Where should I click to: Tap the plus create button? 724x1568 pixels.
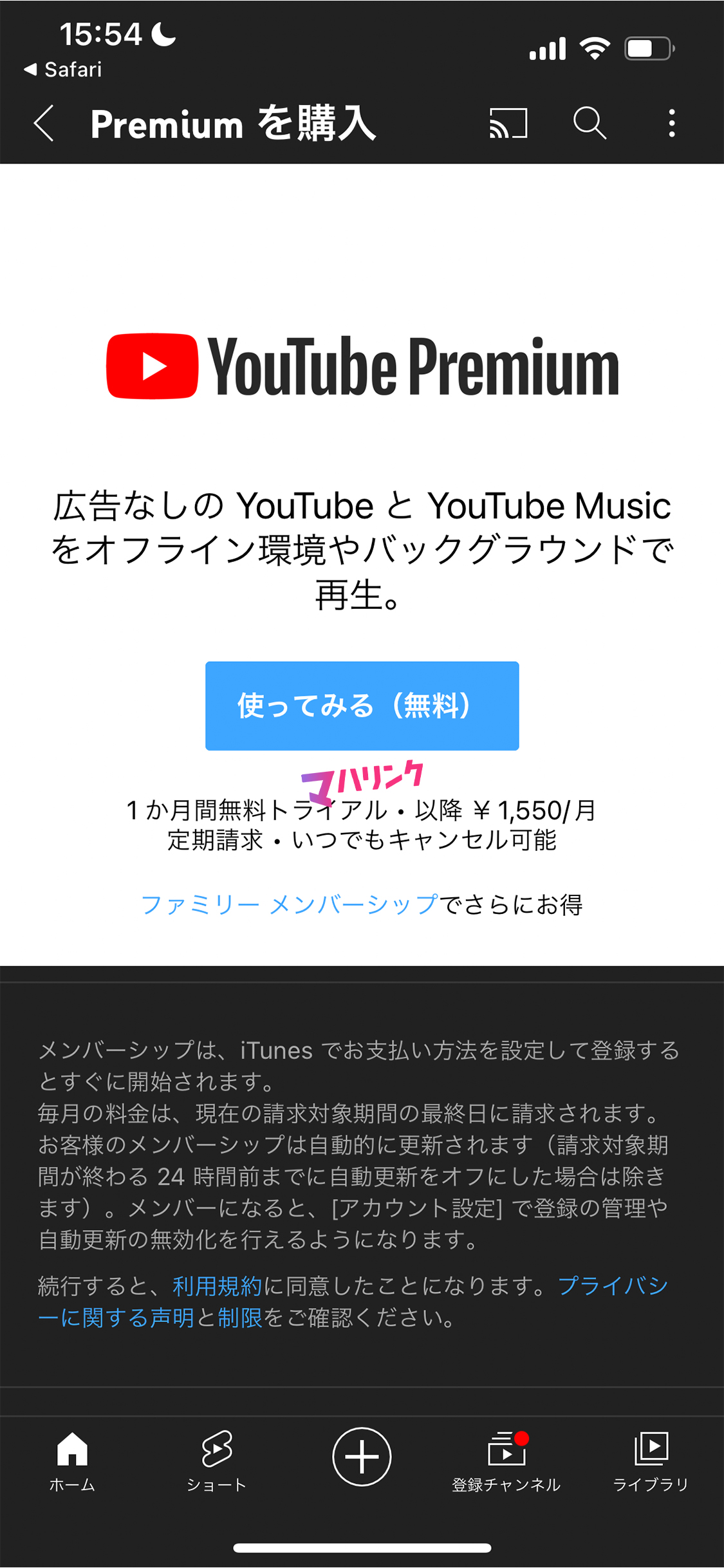pyautogui.click(x=362, y=1456)
